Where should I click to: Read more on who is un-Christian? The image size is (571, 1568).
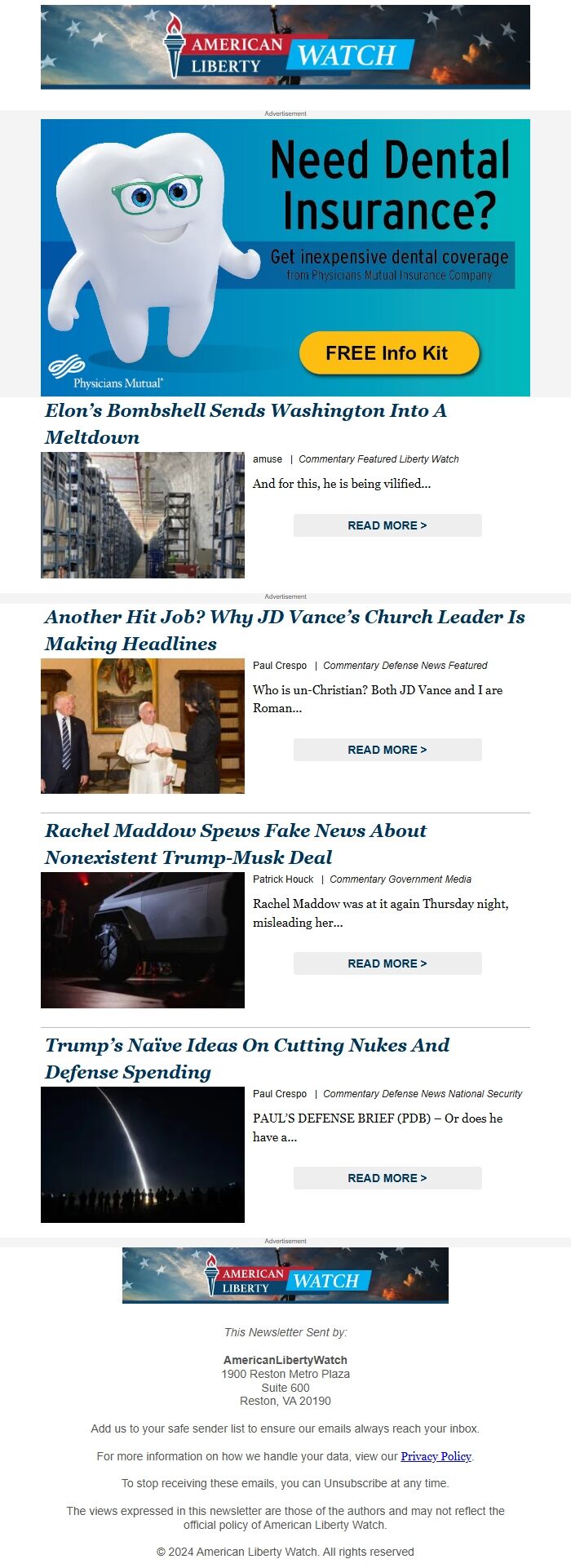(x=387, y=750)
